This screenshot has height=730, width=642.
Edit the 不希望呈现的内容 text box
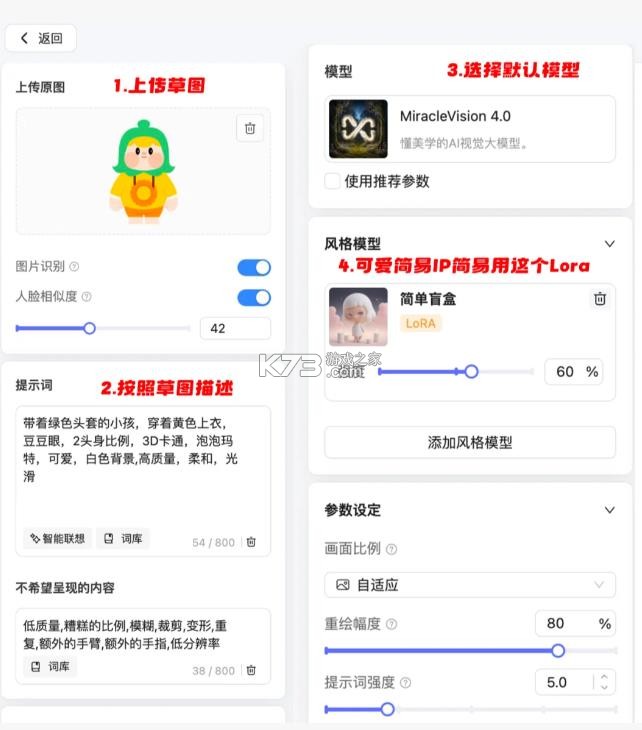tap(141, 632)
